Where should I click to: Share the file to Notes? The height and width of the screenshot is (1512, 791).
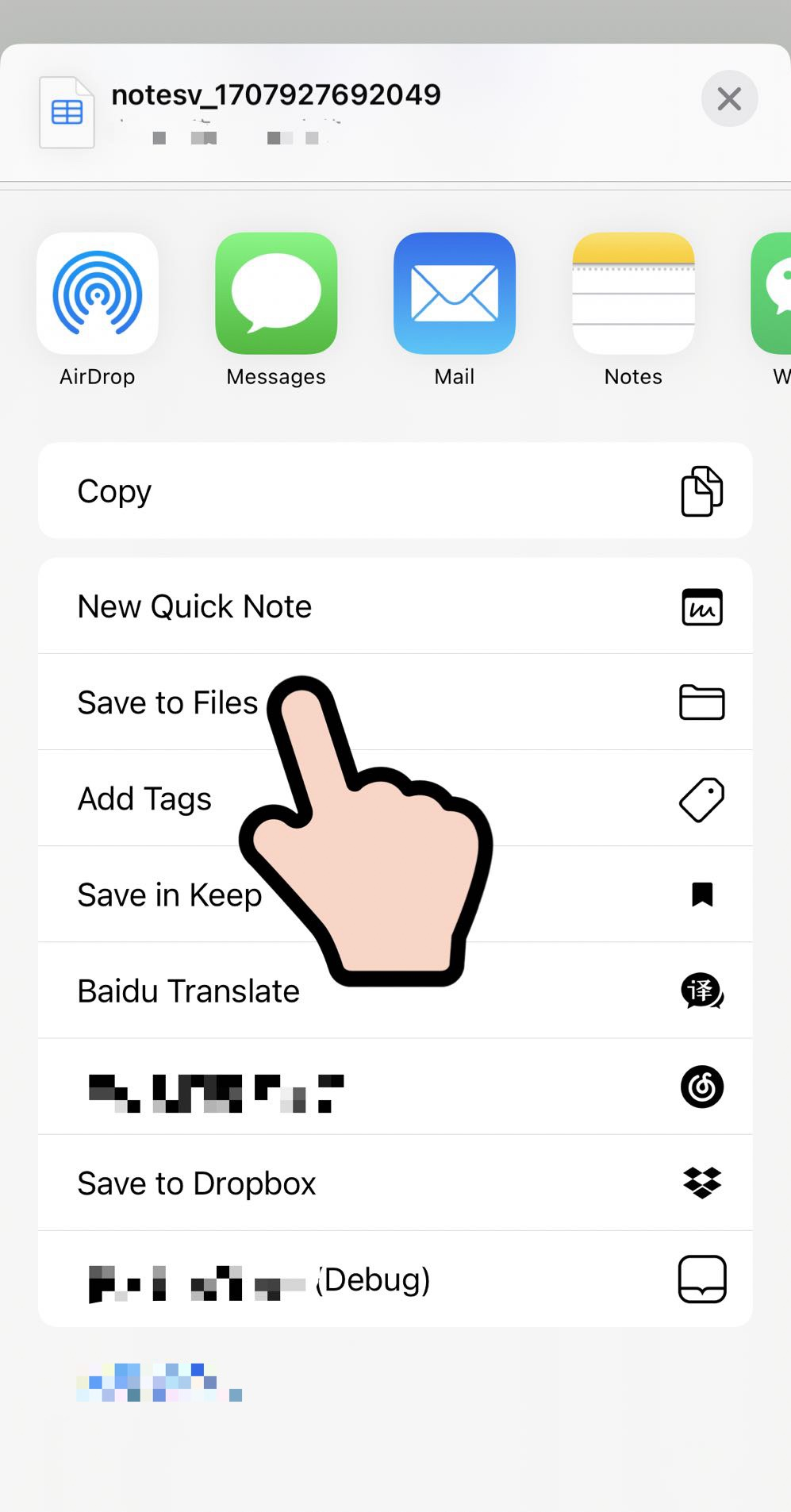[x=633, y=294]
